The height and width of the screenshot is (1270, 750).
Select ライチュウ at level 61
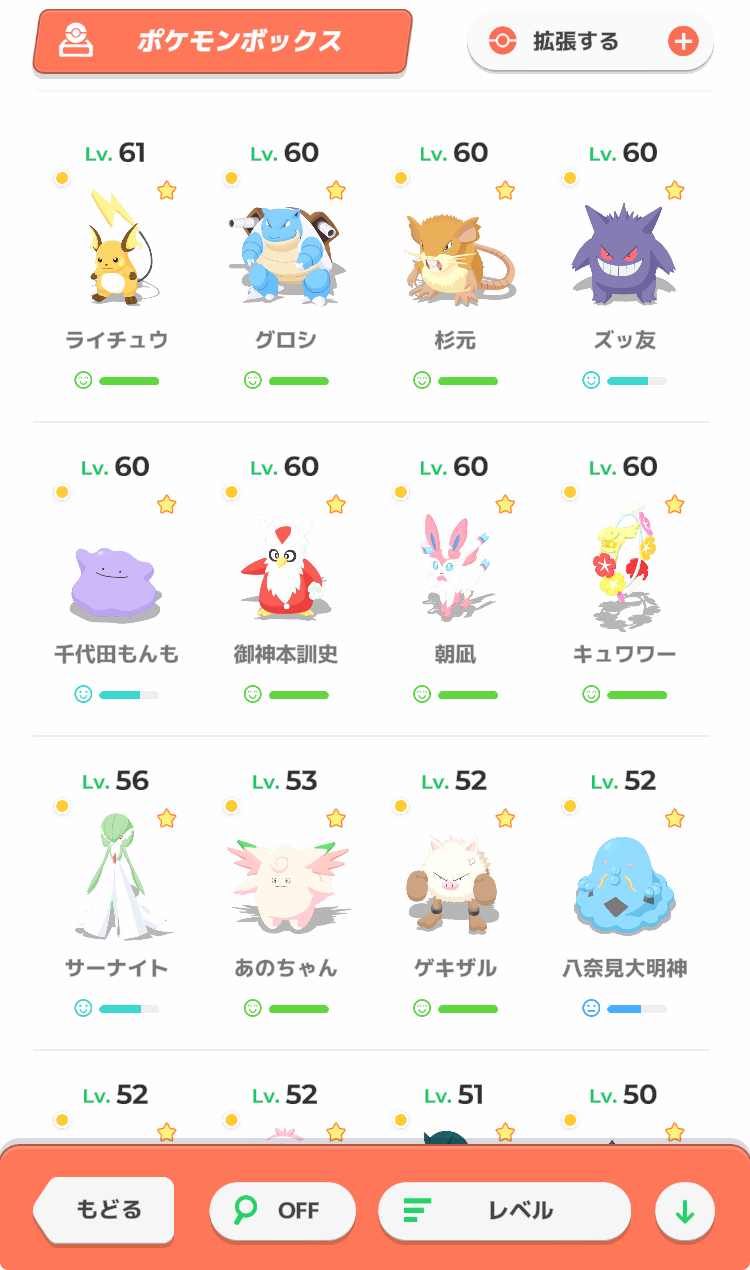[117, 250]
